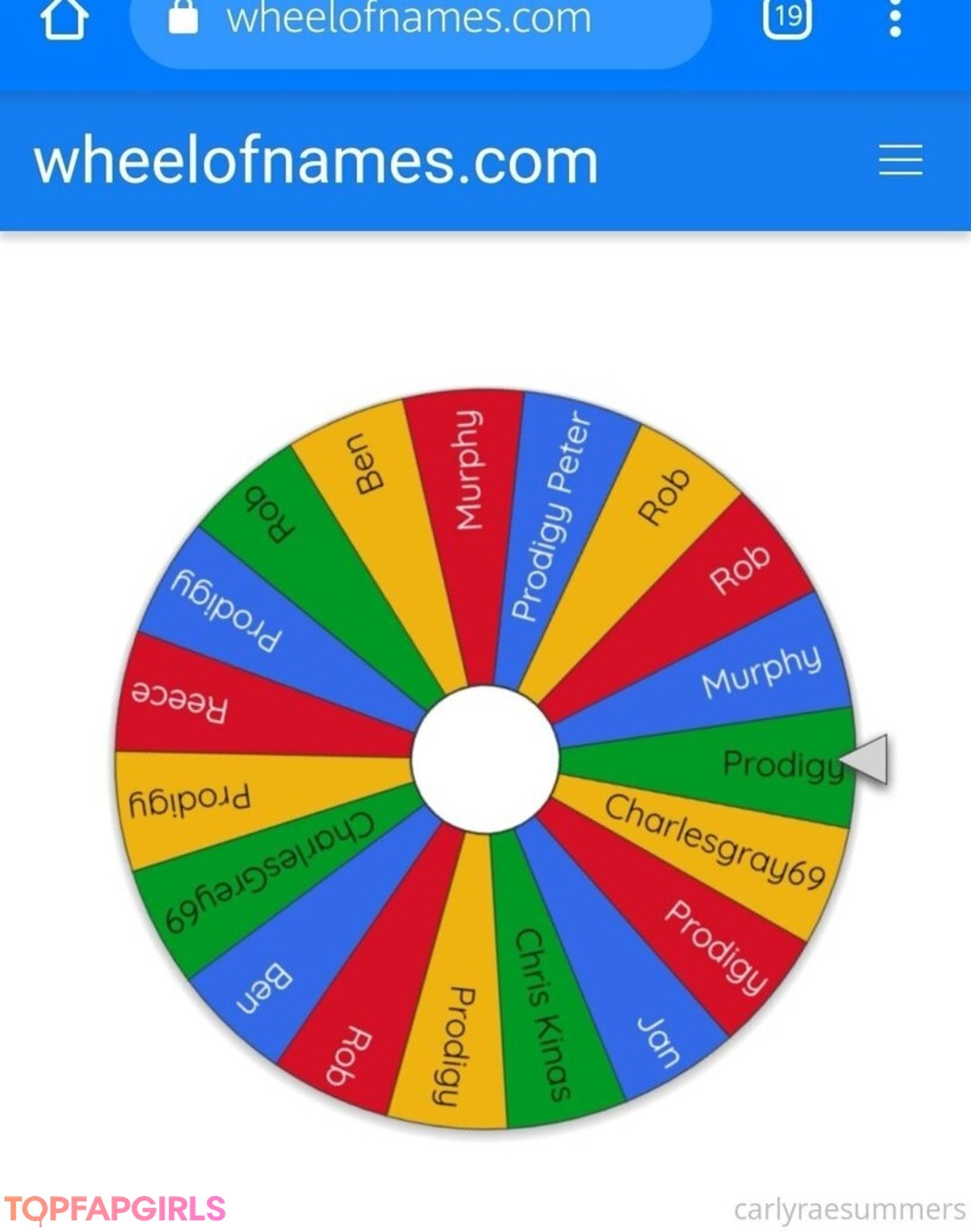
Task: Spin the wheel of names
Action: click(485, 759)
